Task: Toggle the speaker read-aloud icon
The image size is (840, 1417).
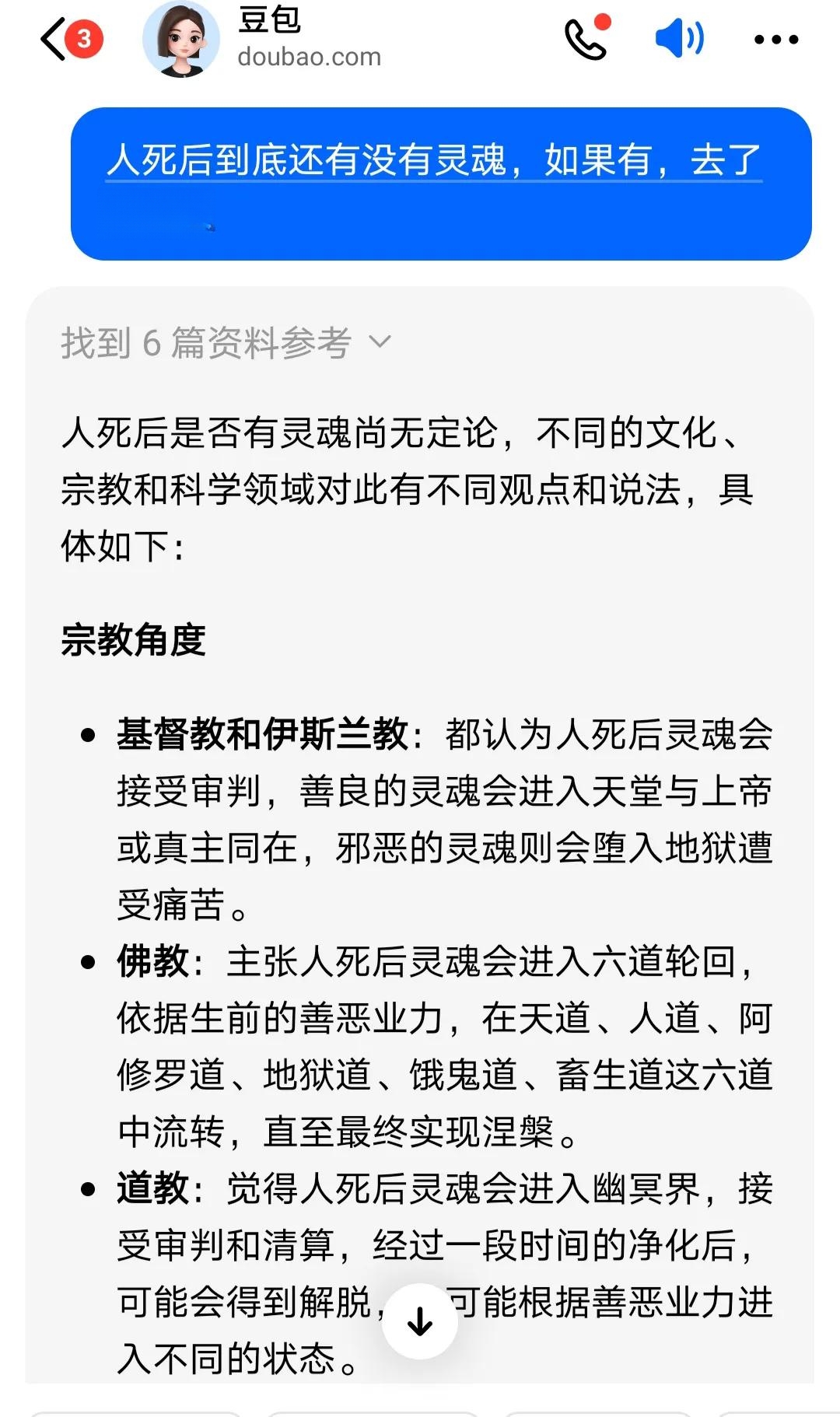Action: [680, 38]
